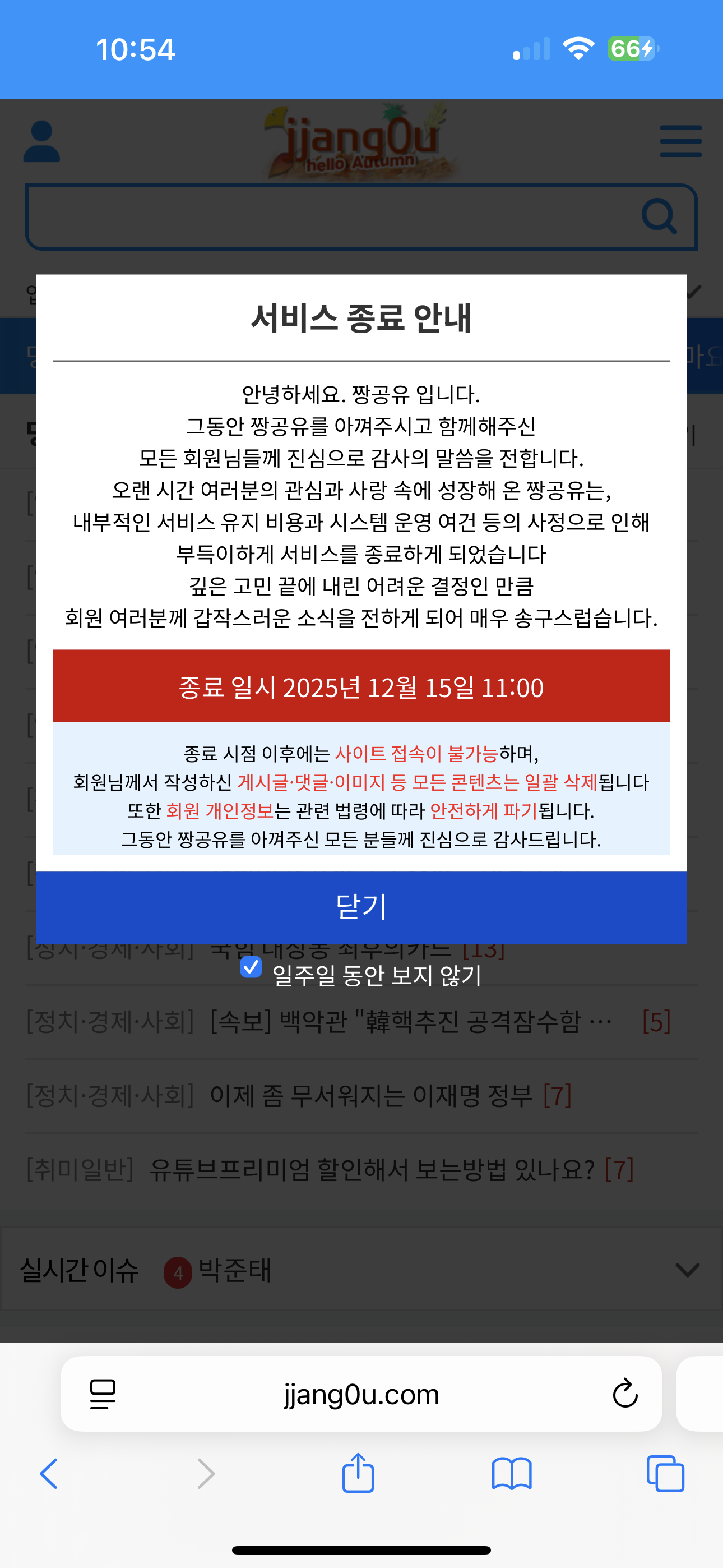Go back to previous page in Safari
Image resolution: width=723 pixels, height=1568 pixels.
click(x=49, y=1474)
